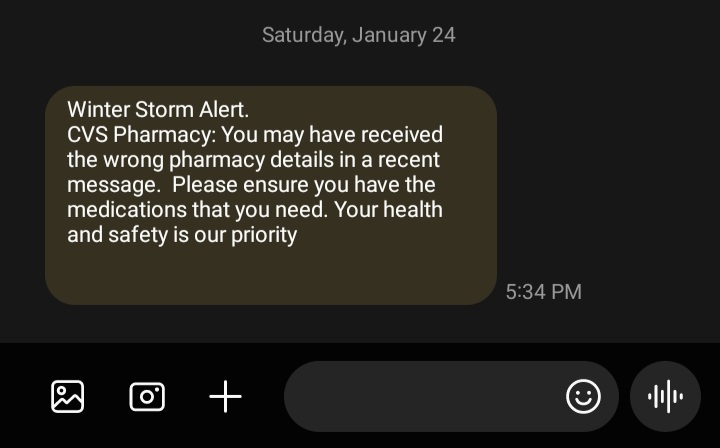Open the gallery image picker

[x=68, y=397]
